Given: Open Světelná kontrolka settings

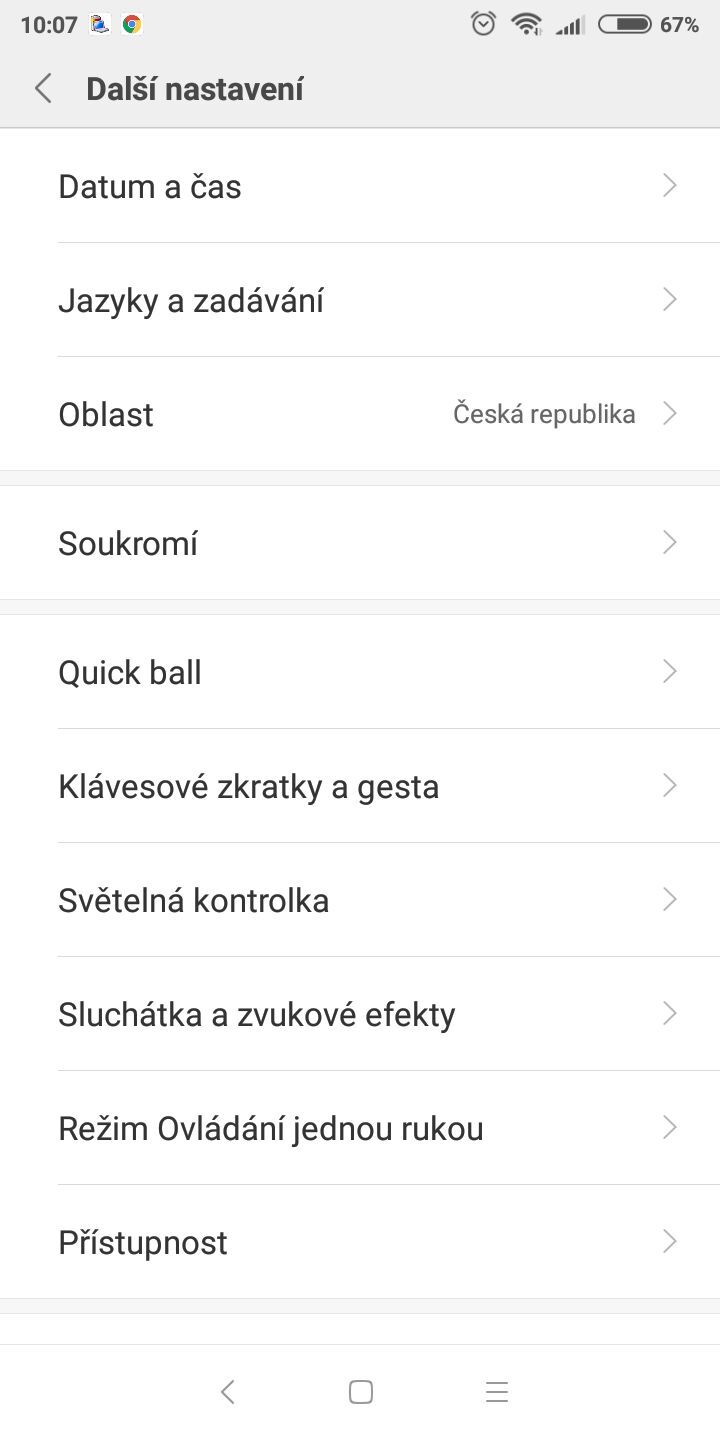Looking at the screenshot, I should 360,900.
